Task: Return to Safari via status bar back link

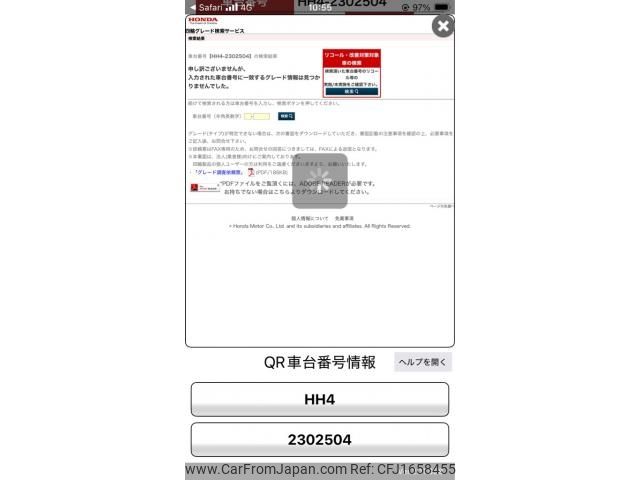Action: pyautogui.click(x=206, y=6)
